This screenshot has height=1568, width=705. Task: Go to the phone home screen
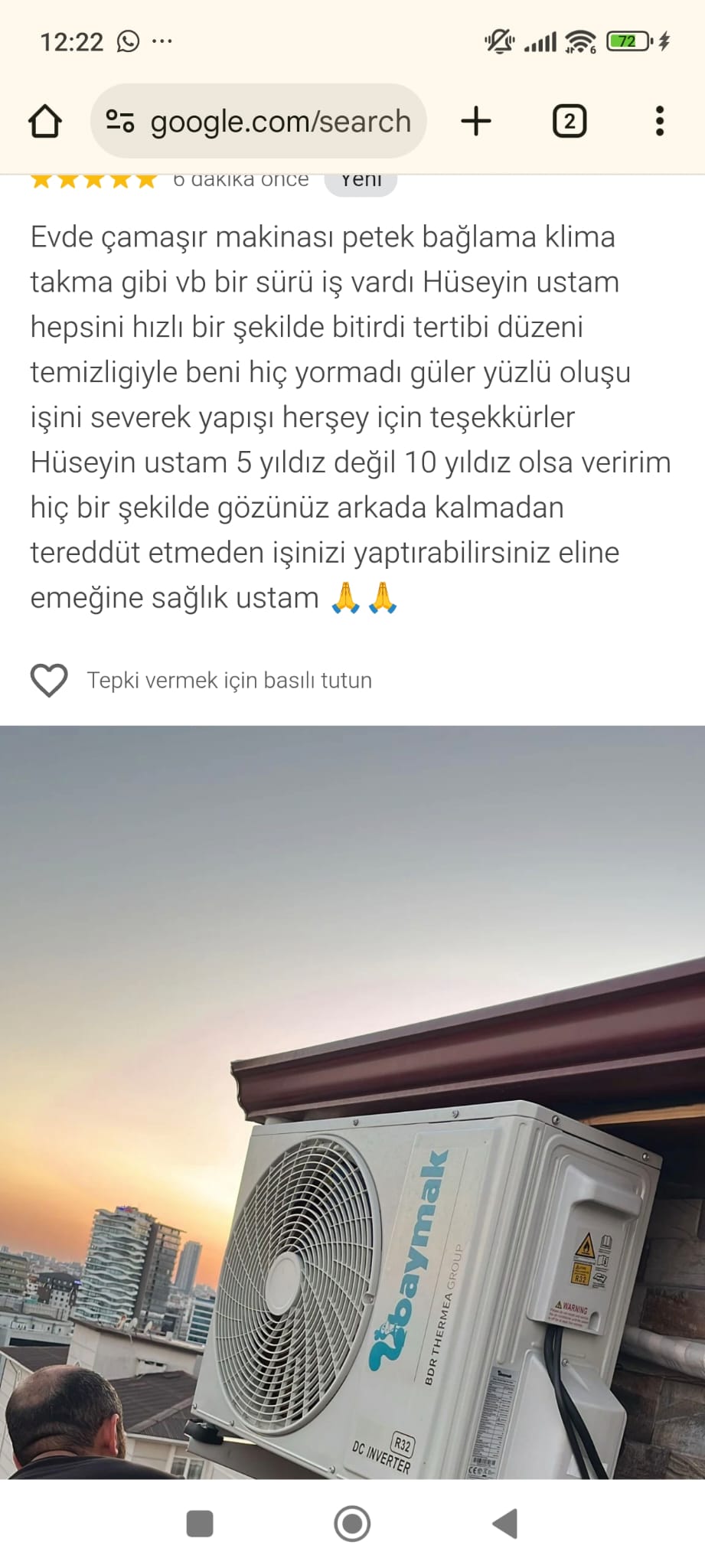pos(352,1524)
